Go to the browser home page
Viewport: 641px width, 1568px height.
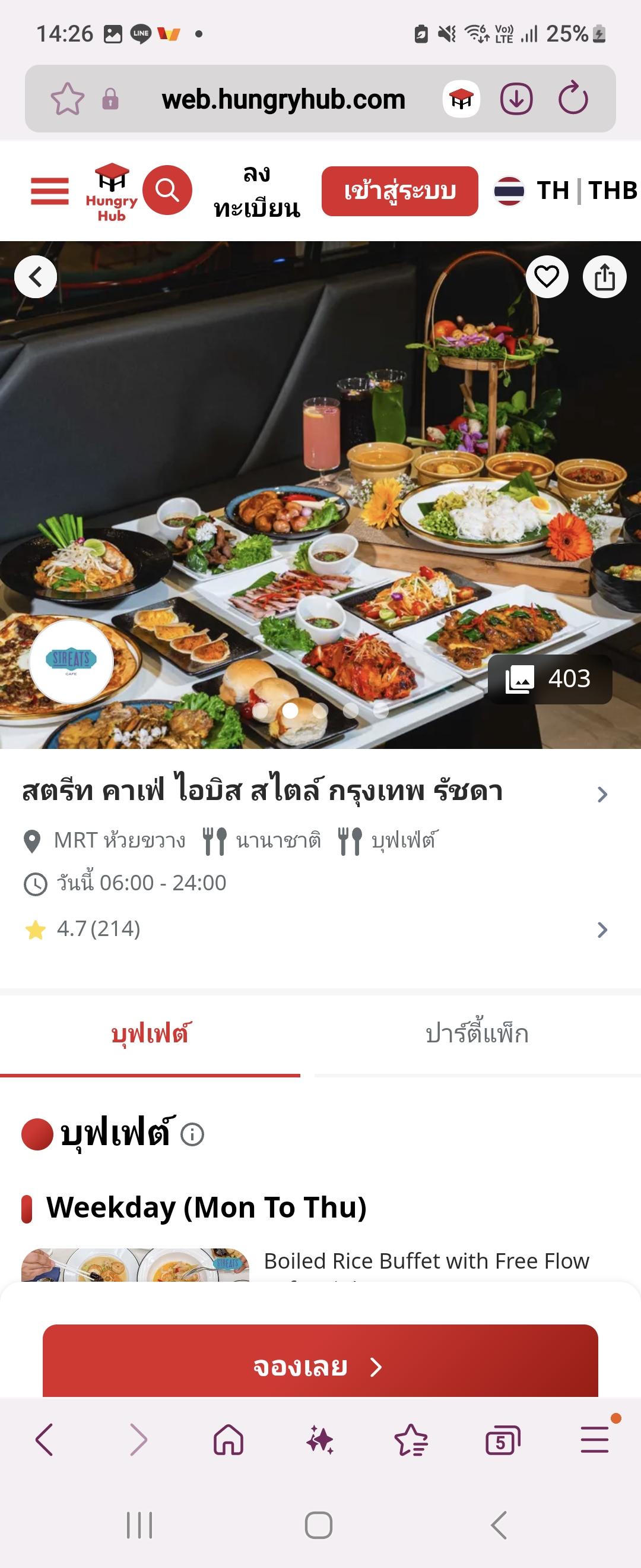(229, 1441)
